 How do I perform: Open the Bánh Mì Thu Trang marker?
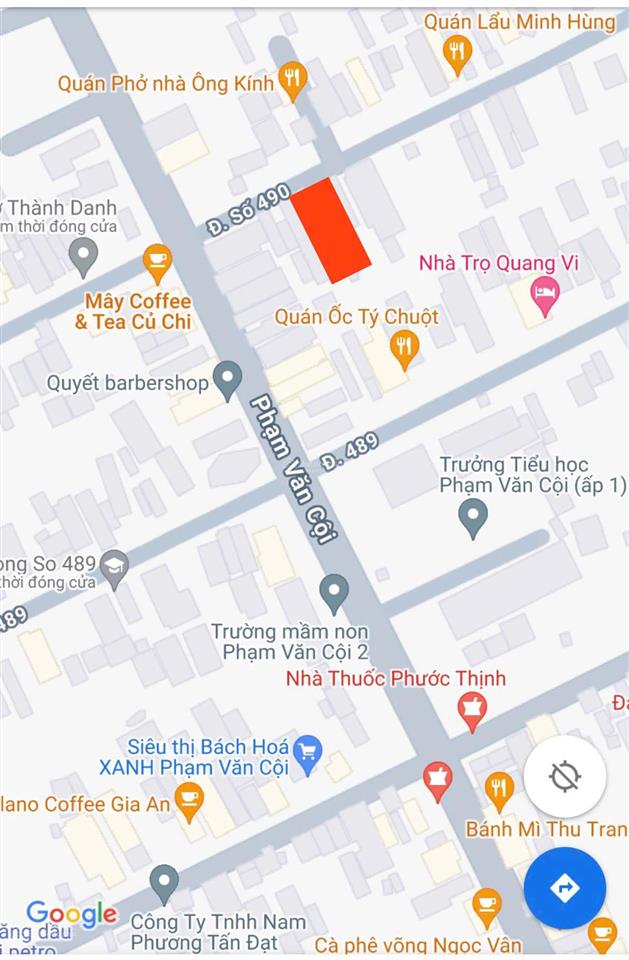[499, 790]
